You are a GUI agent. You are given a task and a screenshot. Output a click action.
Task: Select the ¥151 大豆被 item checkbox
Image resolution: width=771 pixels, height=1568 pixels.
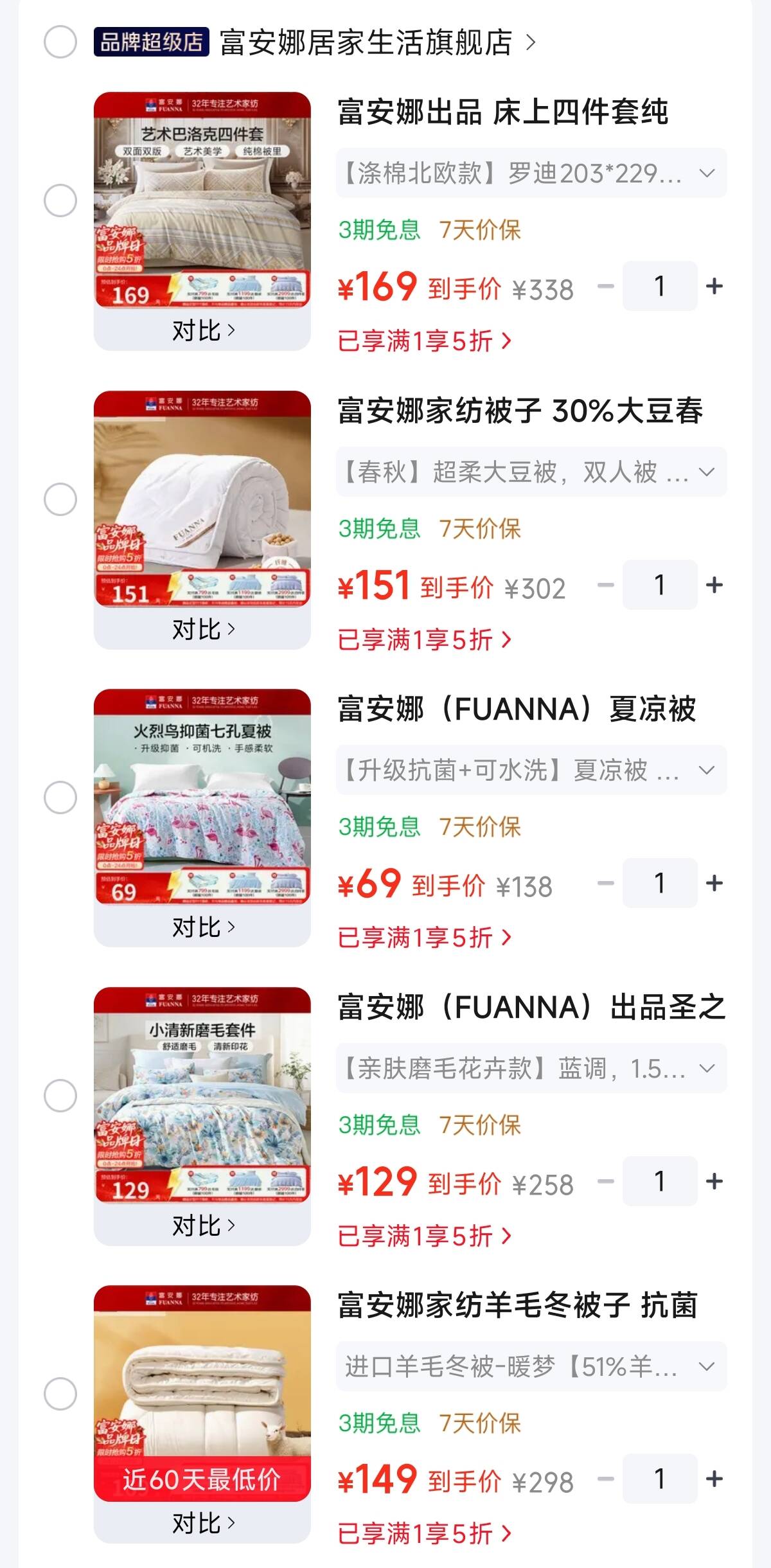click(60, 499)
